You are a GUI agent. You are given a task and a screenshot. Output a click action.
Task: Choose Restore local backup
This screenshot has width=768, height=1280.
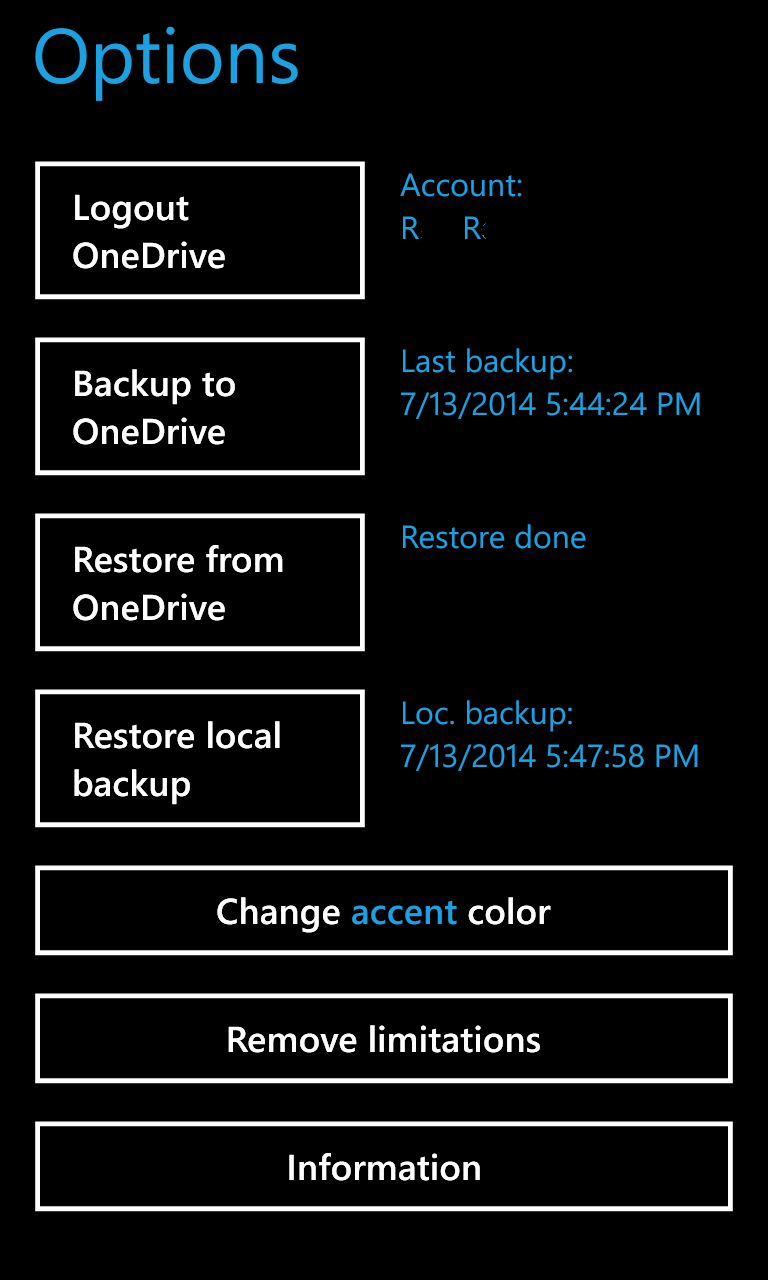200,759
